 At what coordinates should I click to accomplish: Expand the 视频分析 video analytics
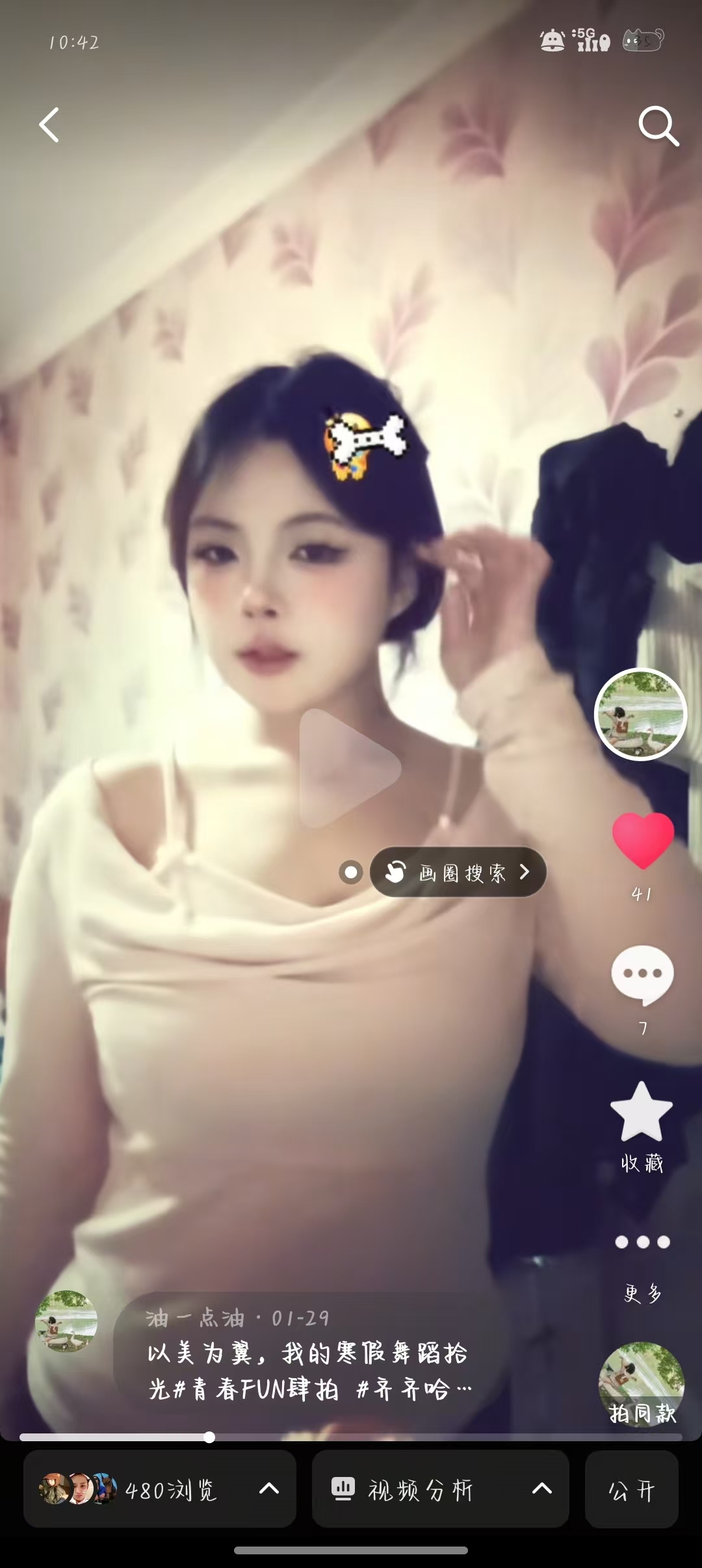tap(441, 1489)
